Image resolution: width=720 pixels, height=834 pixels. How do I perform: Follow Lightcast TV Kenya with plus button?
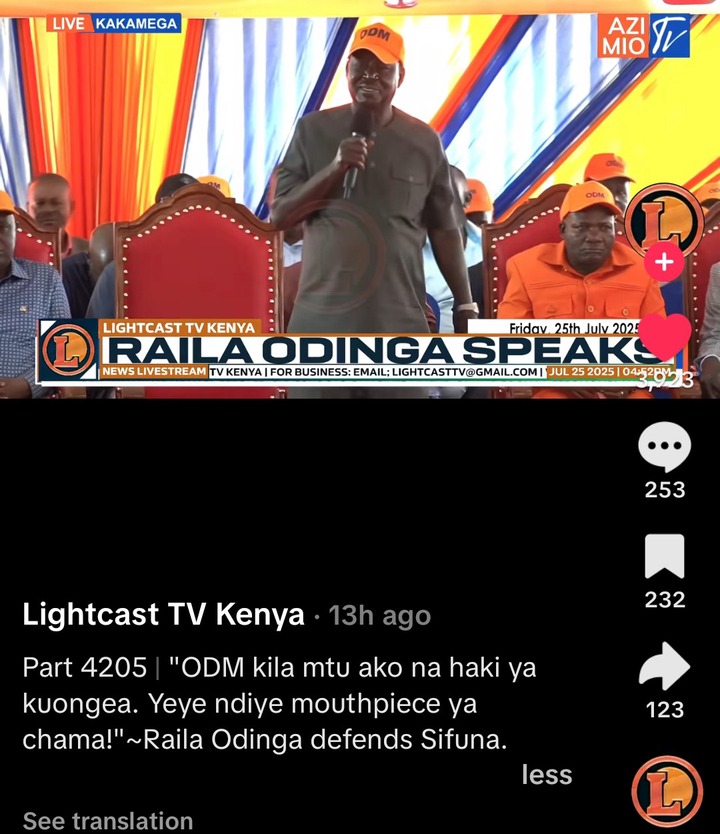(x=664, y=263)
